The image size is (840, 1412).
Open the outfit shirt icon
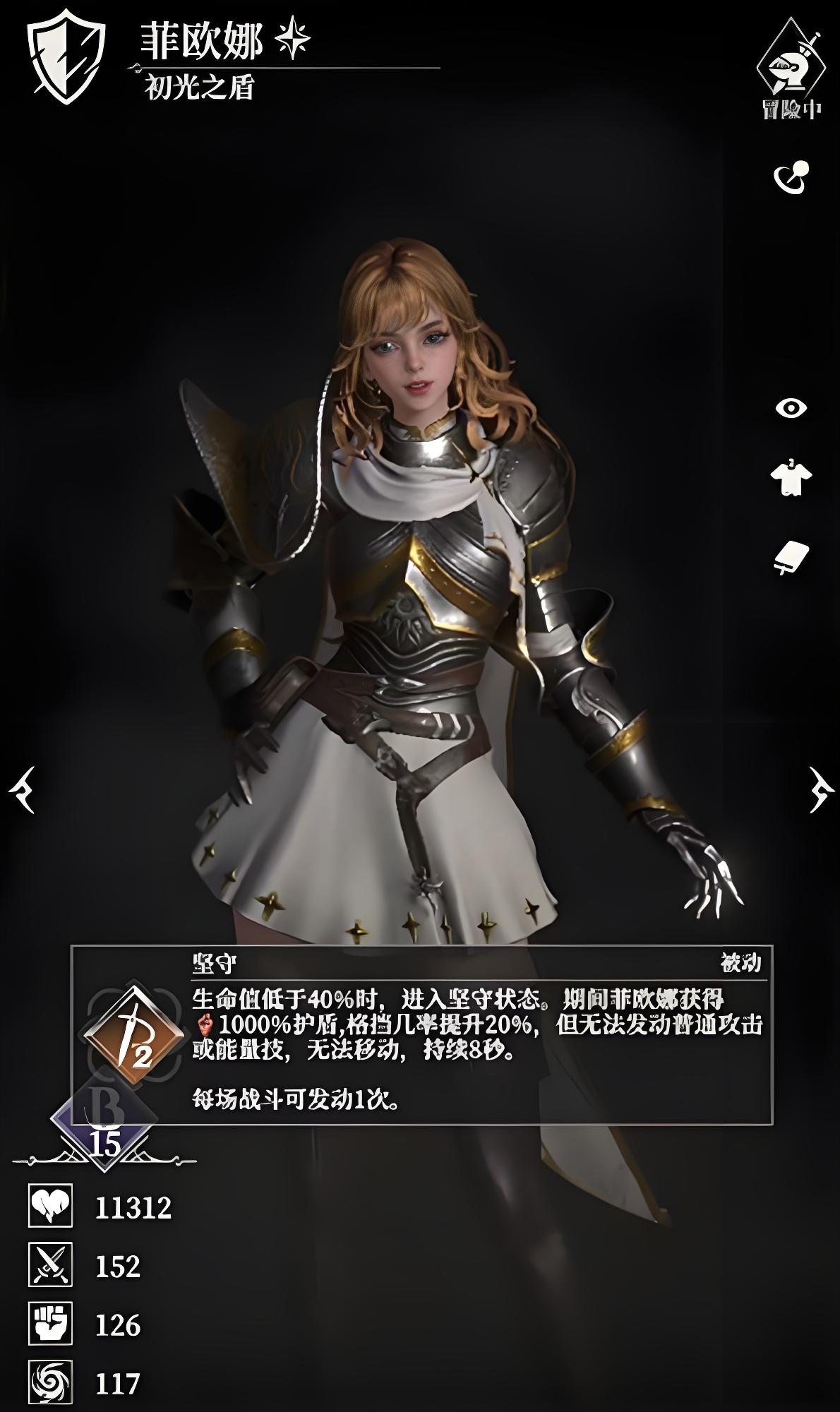(x=791, y=478)
